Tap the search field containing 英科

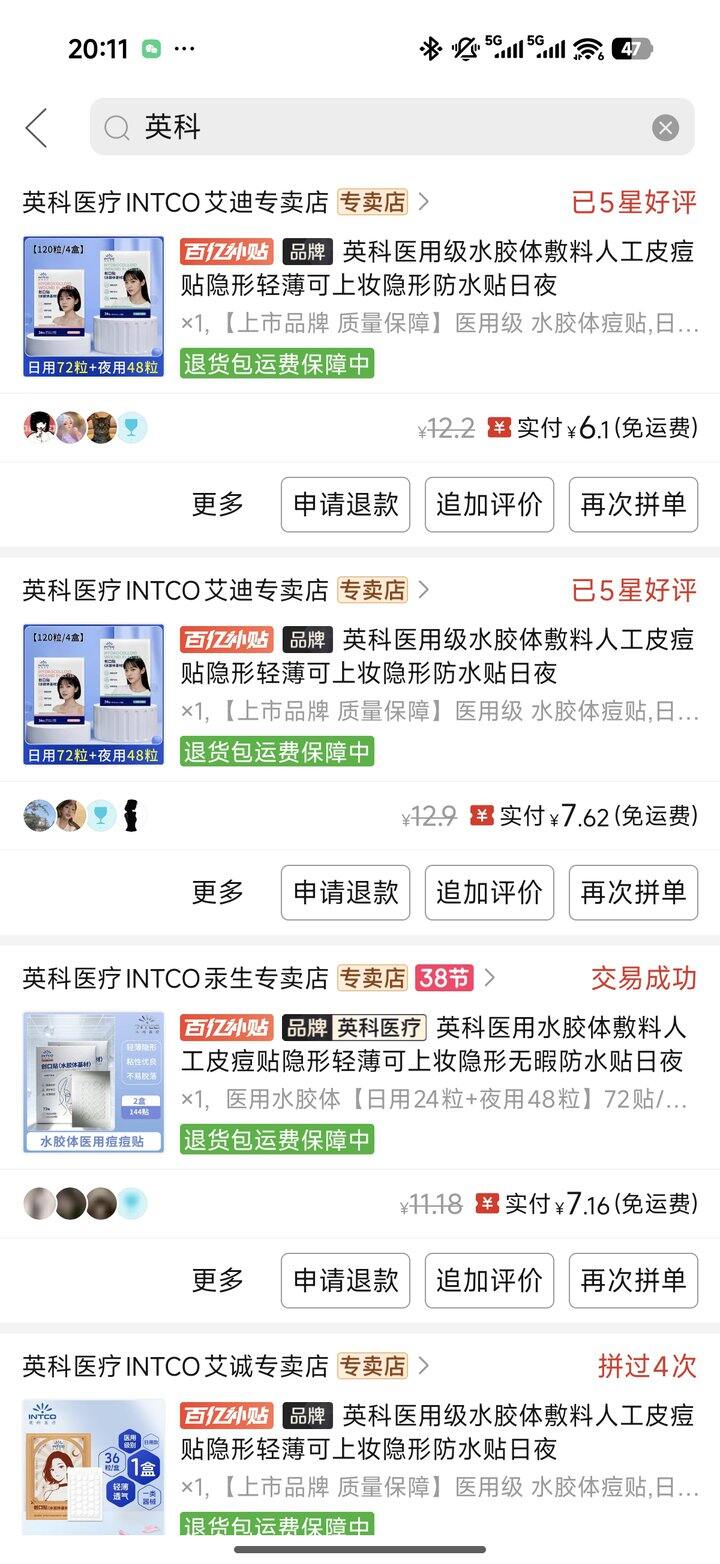point(380,127)
